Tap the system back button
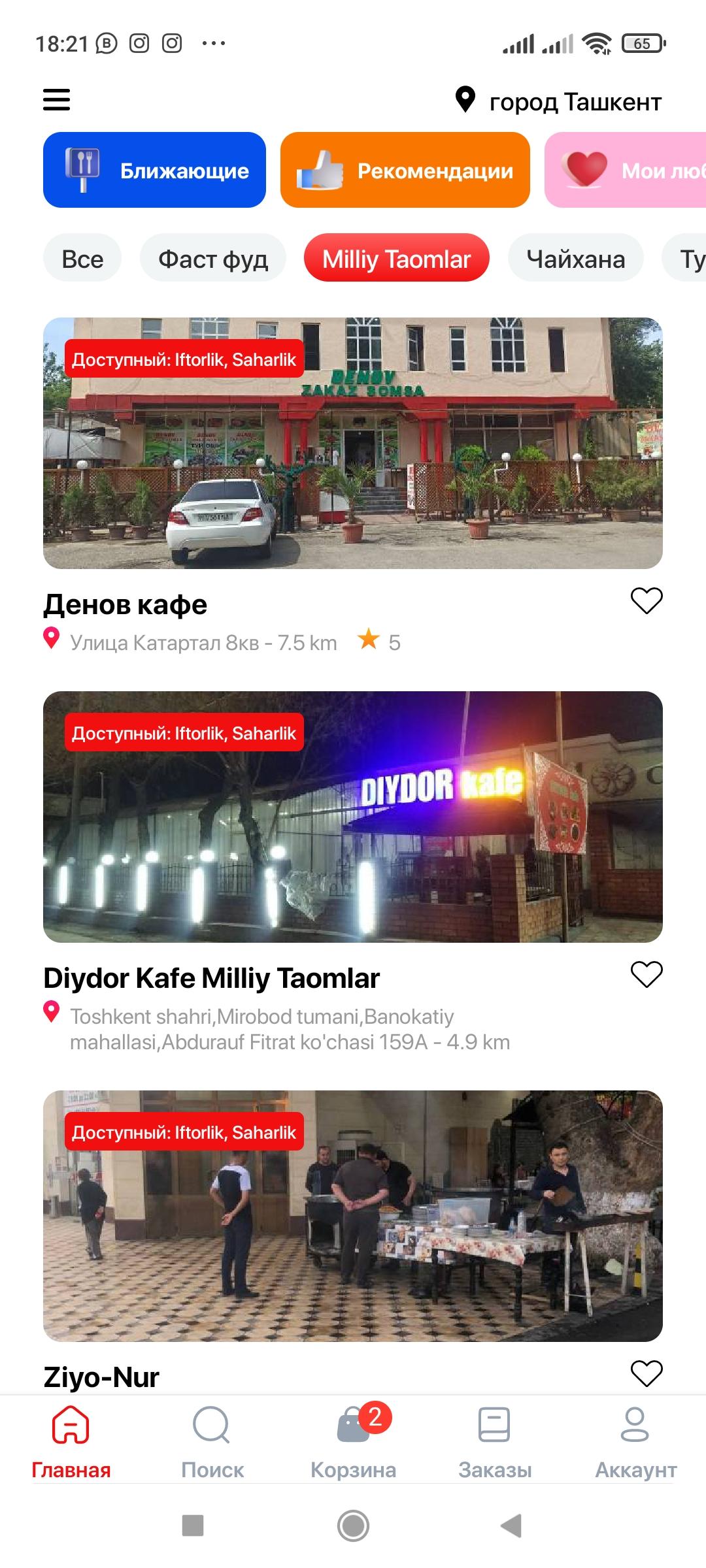 [511, 1526]
